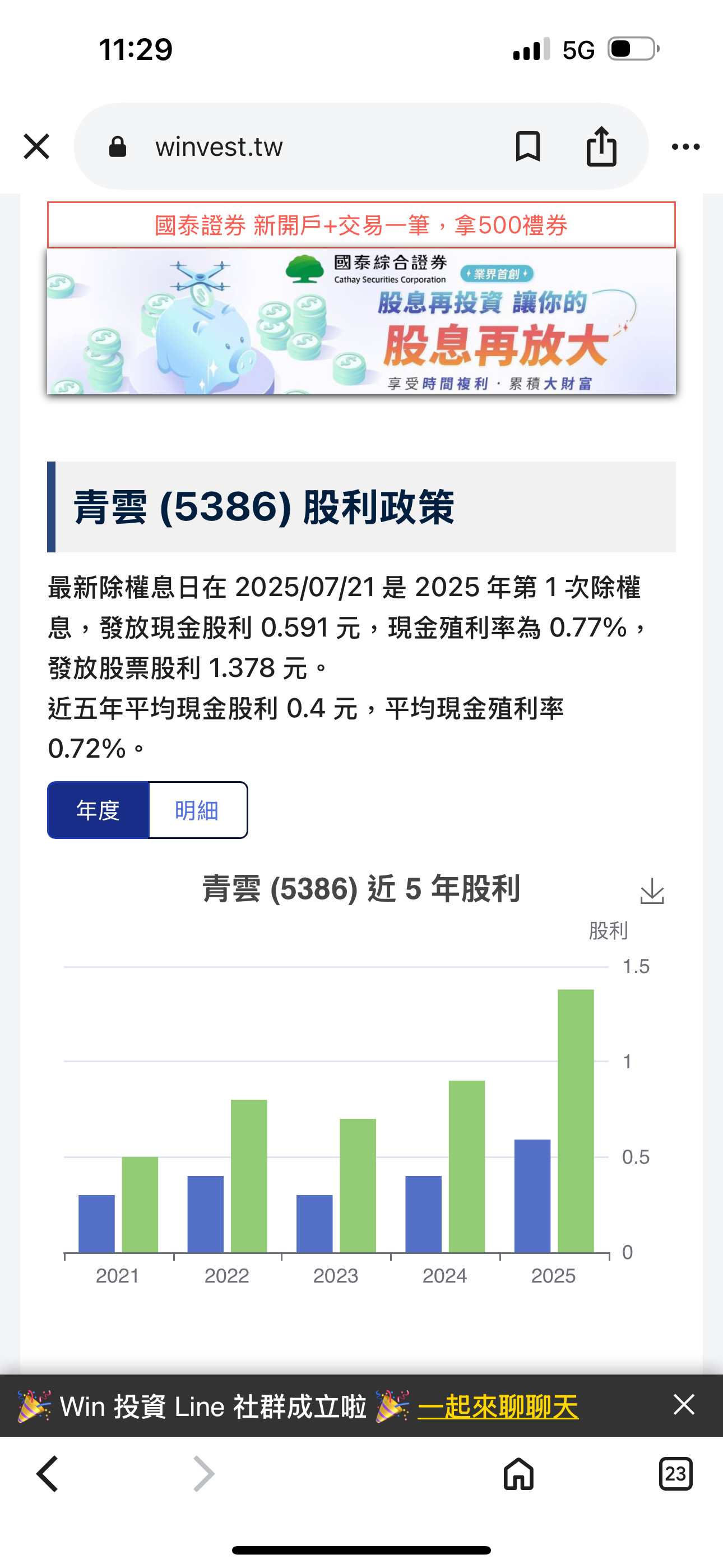
Task: Share this page
Action: pos(601,147)
